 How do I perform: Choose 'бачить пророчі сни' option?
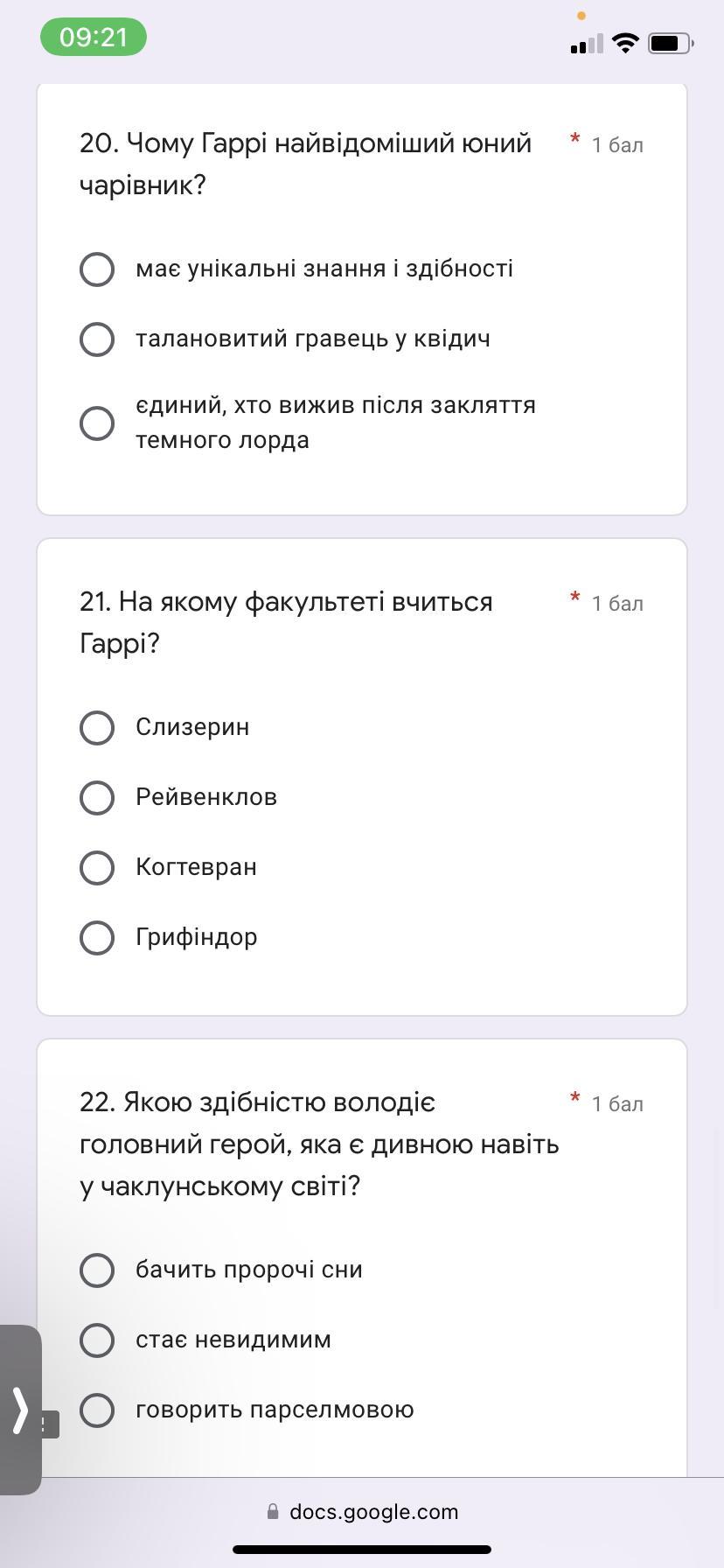[x=97, y=1270]
